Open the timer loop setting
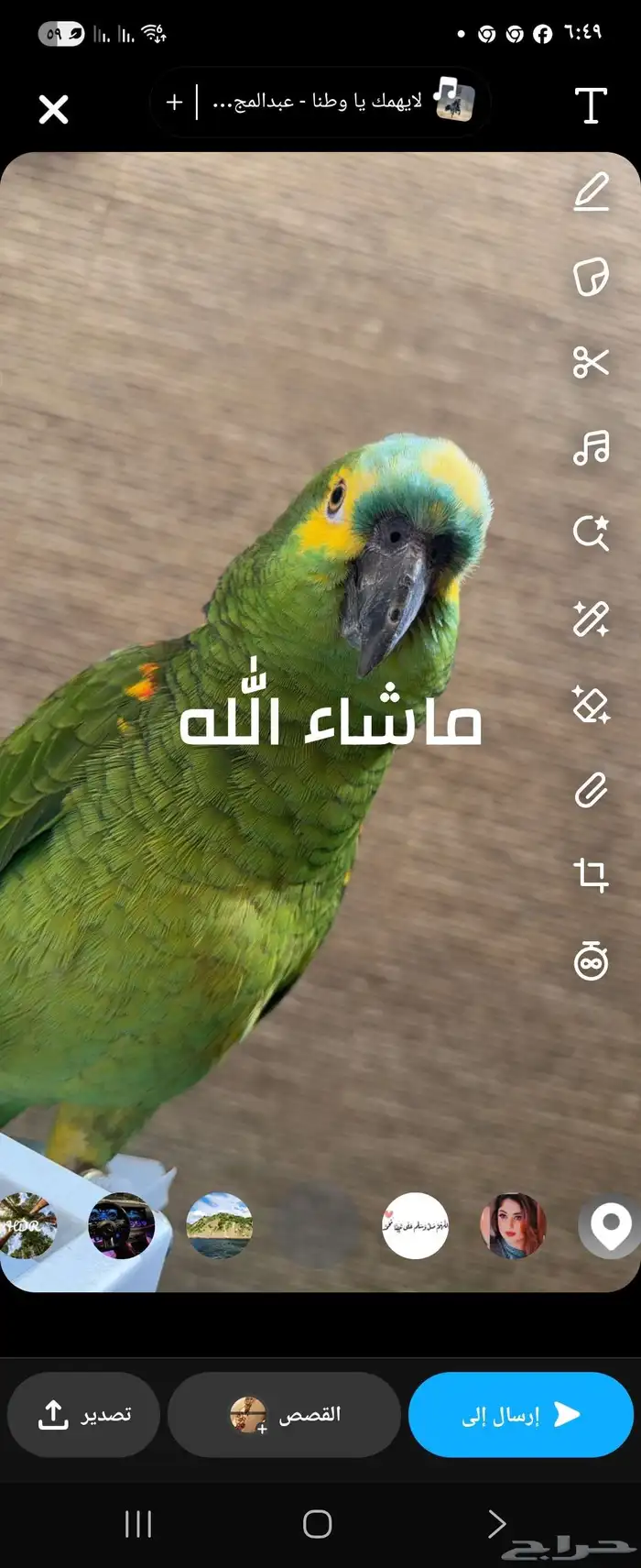Image resolution: width=641 pixels, height=1568 pixels. (x=592, y=961)
